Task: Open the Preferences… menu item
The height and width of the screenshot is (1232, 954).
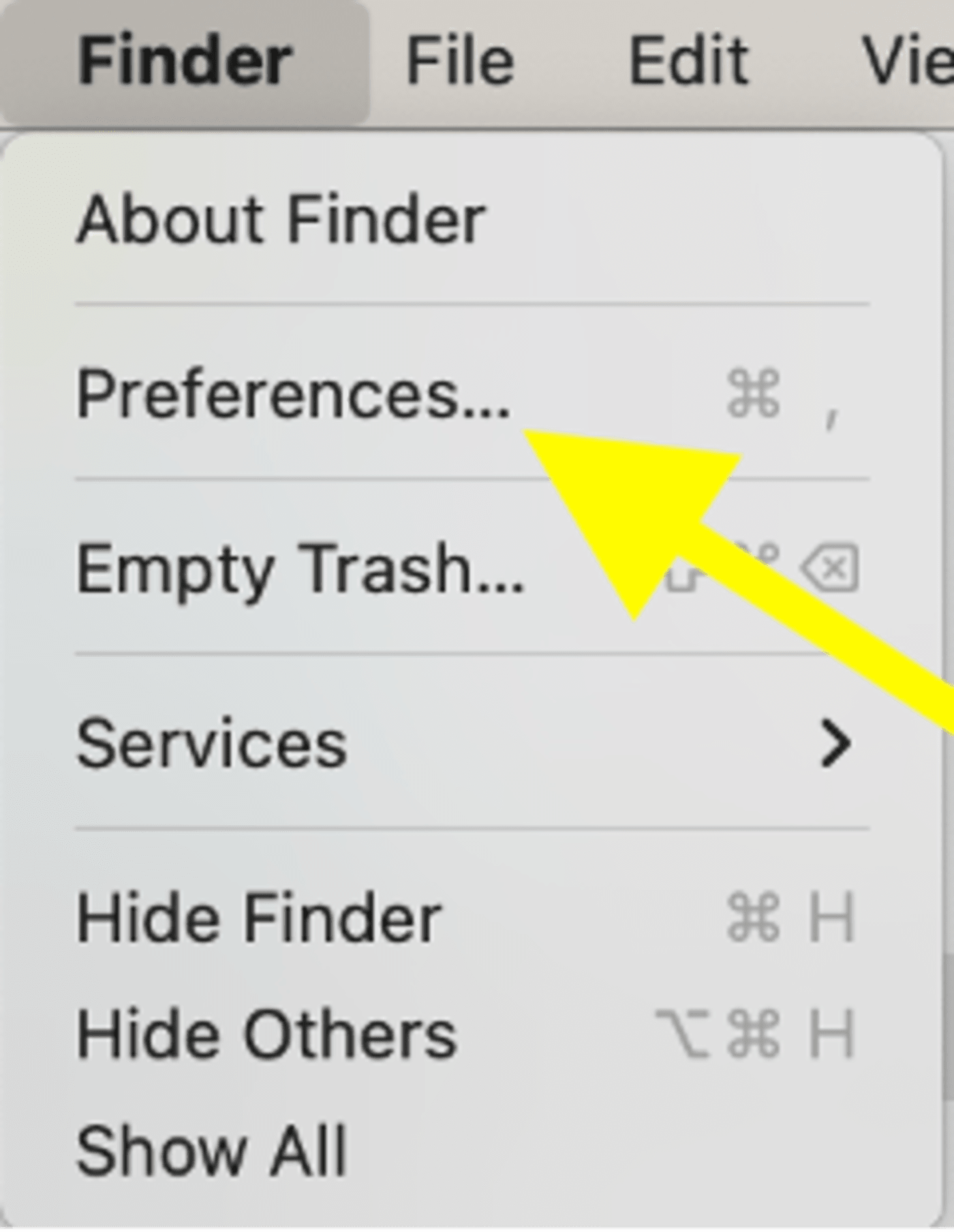Action: point(293,394)
